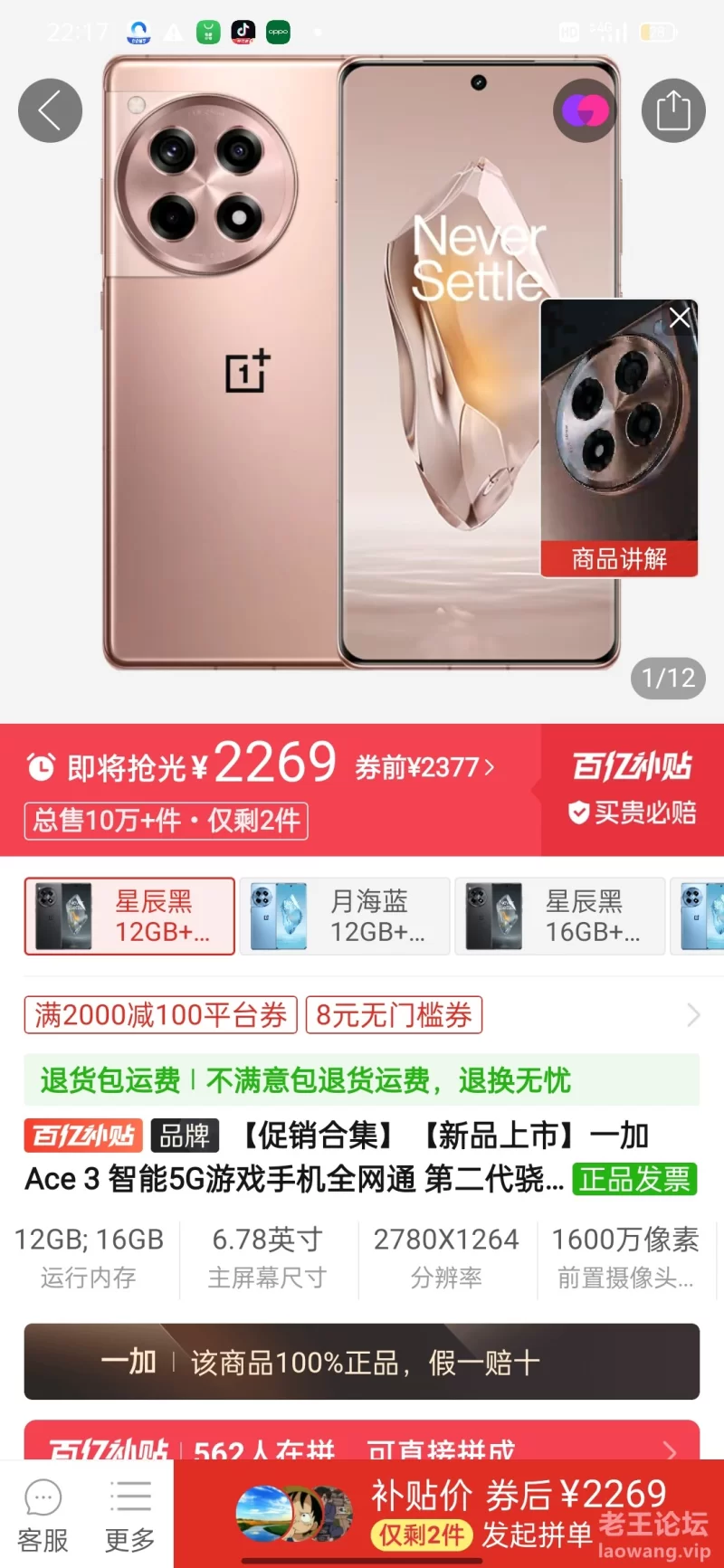Screen dimensions: 724x1568
Task: Claim the 8元无门槛券 coupon
Action: point(394,1014)
